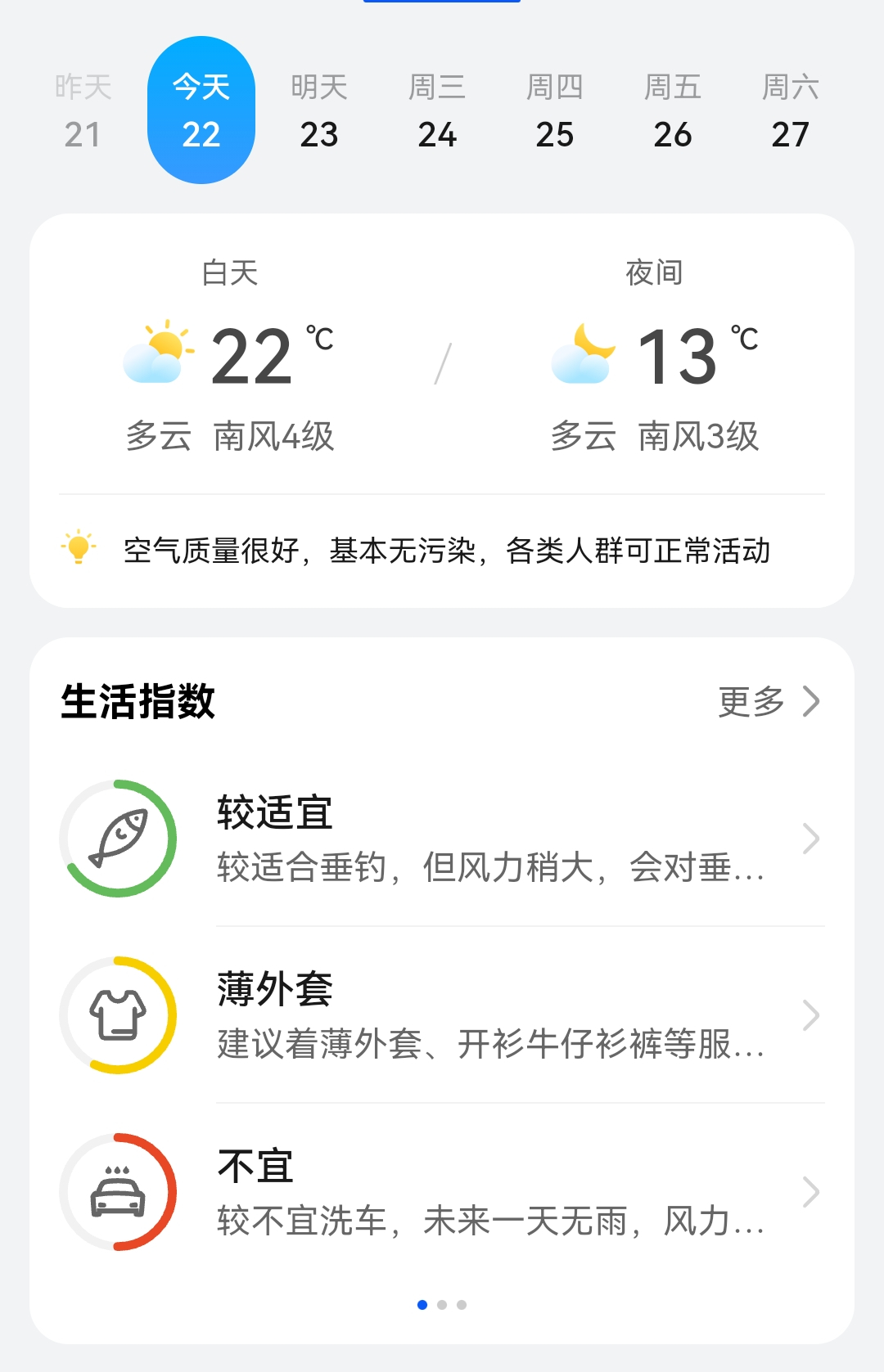Select yesterday 昨天 21 in the date strip
The width and height of the screenshot is (884, 1372).
point(83,111)
